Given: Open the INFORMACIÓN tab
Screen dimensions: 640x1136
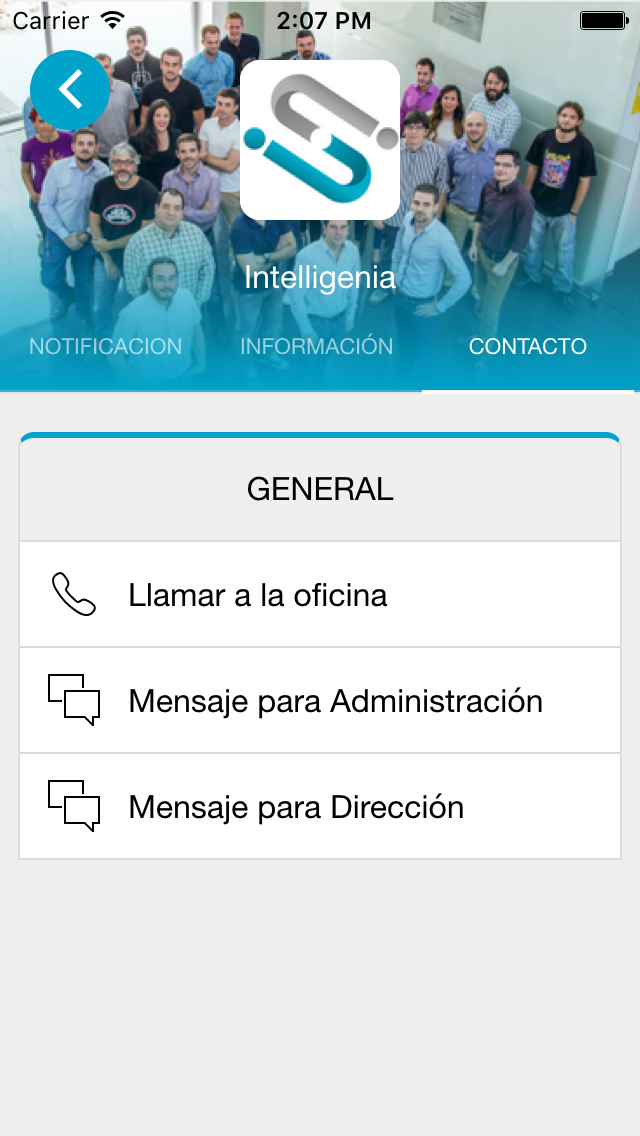Looking at the screenshot, I should point(317,347).
